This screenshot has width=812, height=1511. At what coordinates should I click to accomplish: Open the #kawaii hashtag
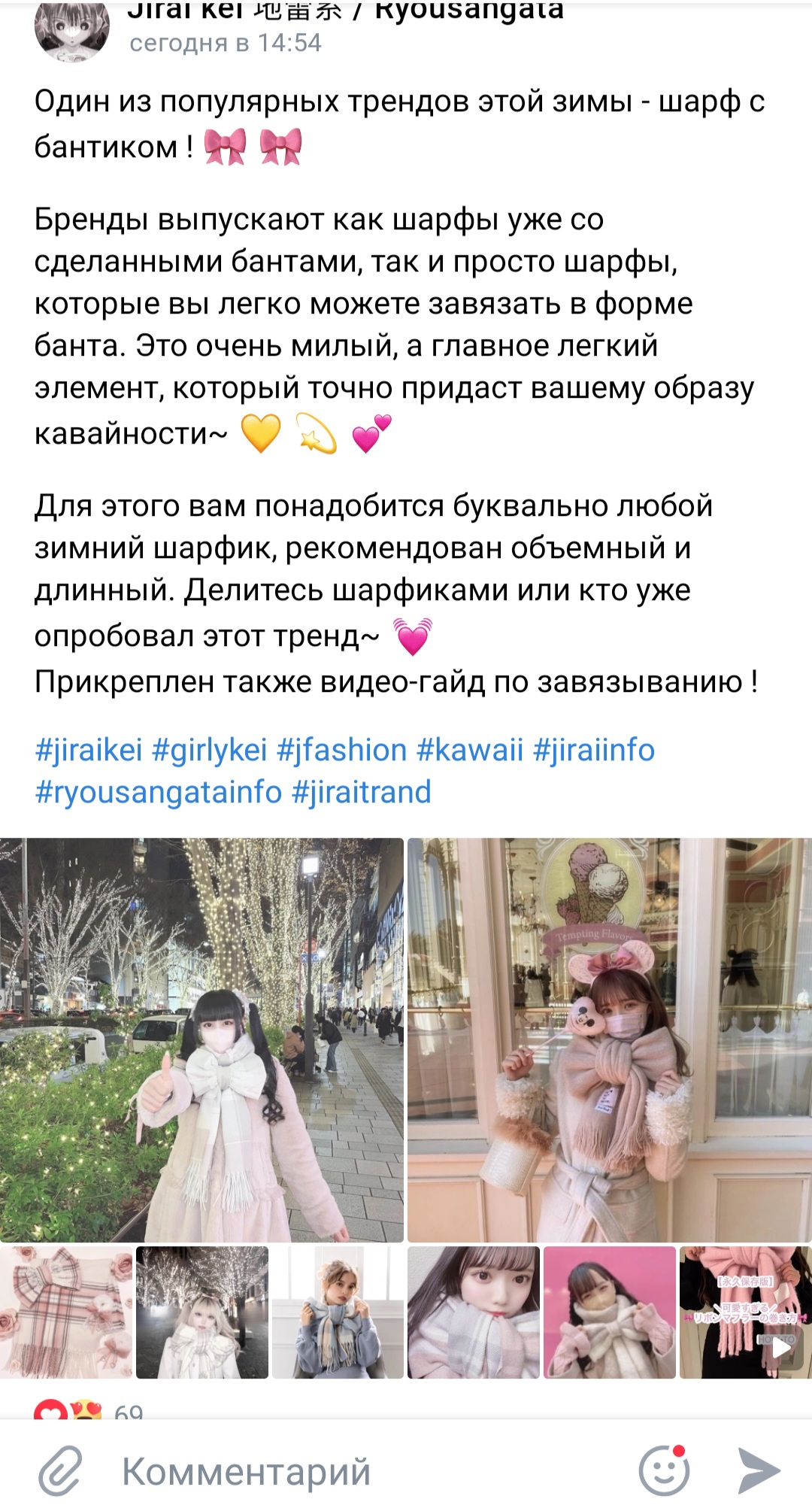coord(469,750)
